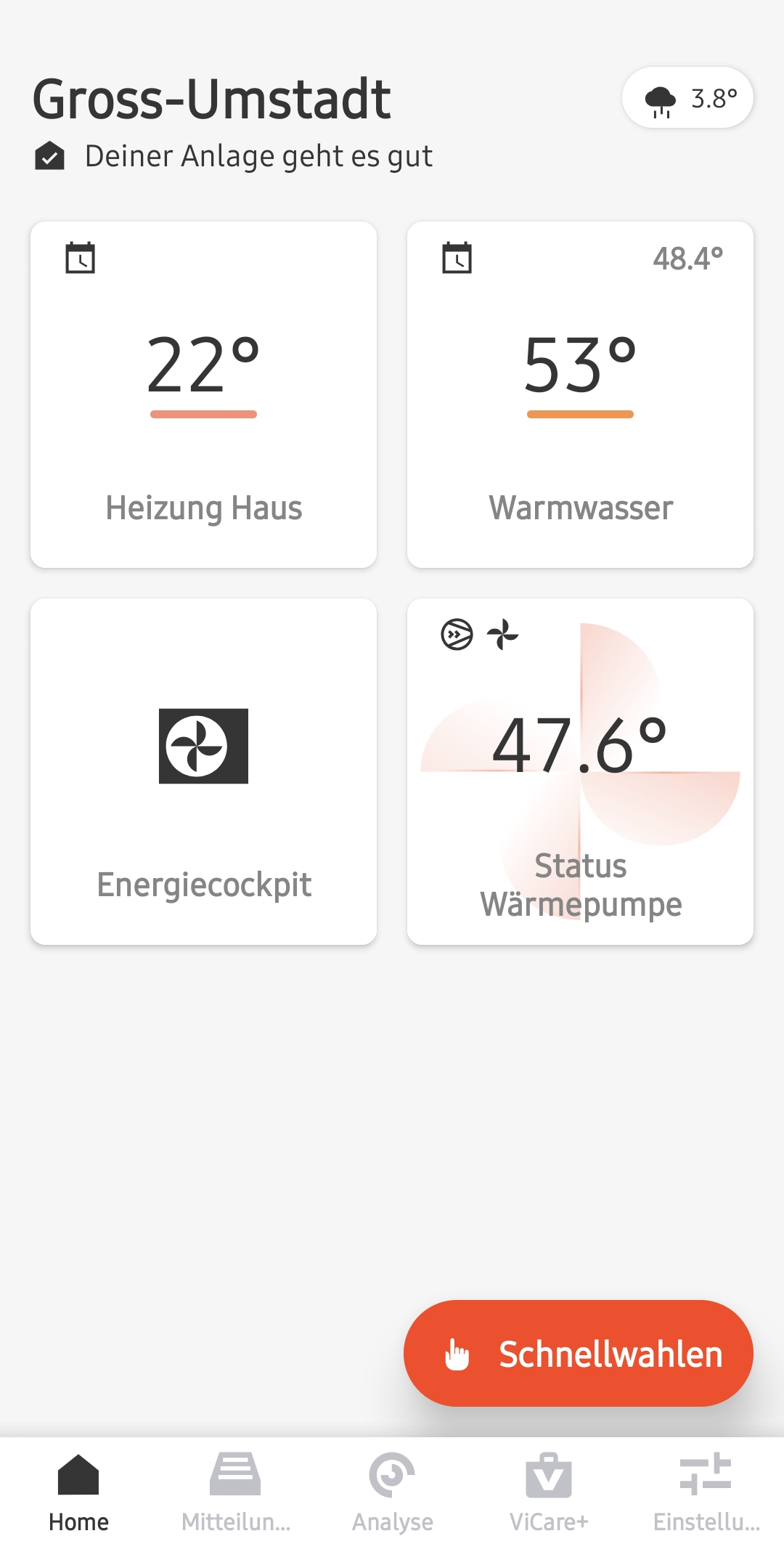Switch to the Analyse tab
Screen dimensions: 784x1544
392,1490
